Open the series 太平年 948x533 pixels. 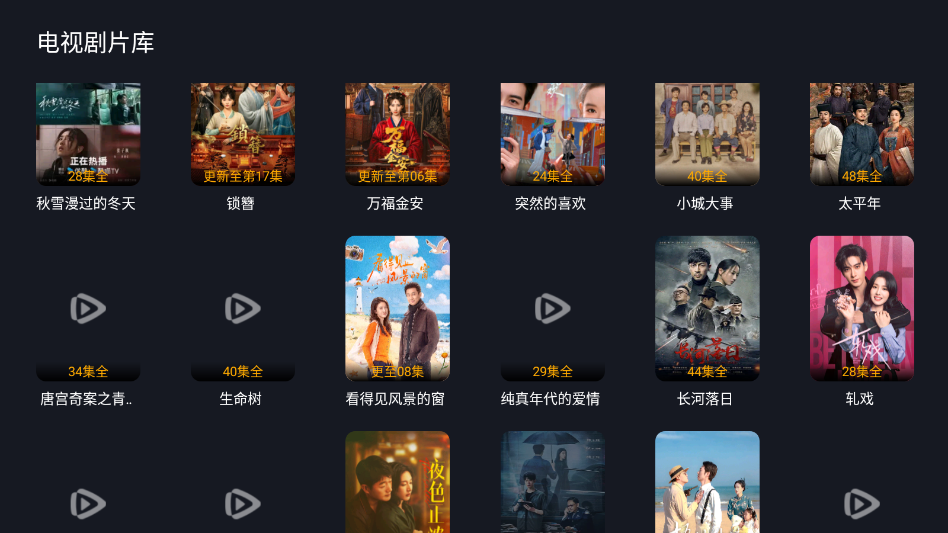click(861, 135)
